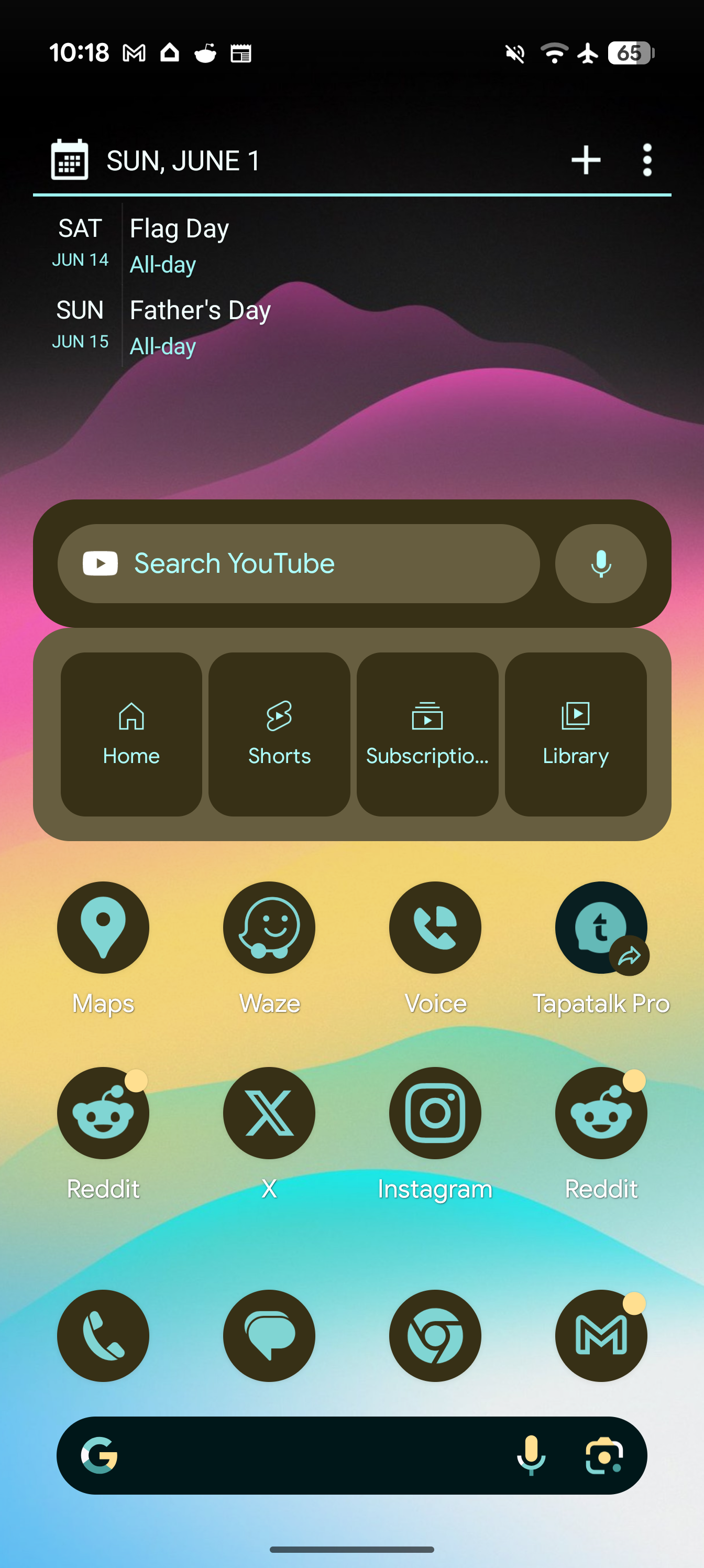Launch the Maps app

click(x=103, y=927)
